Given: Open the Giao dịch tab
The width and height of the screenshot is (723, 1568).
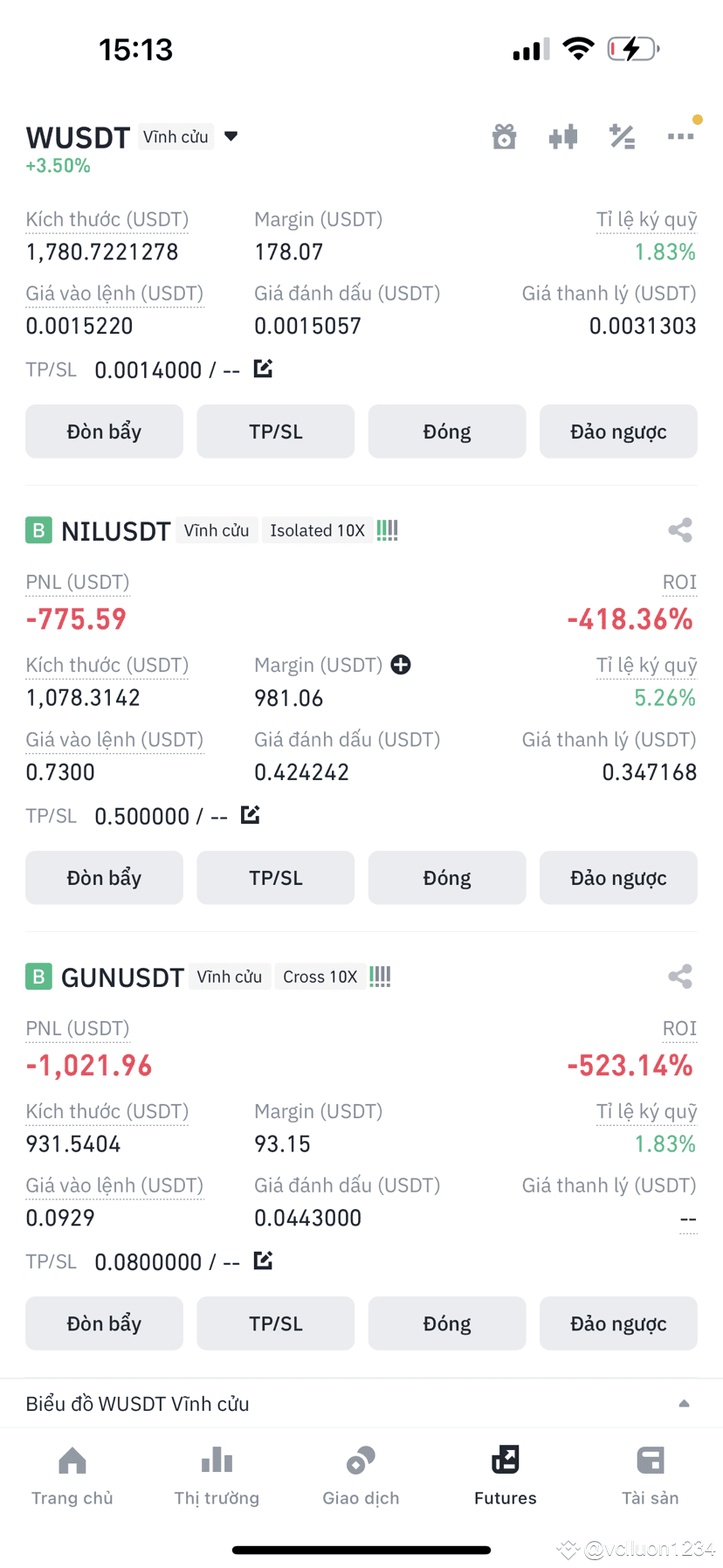Looking at the screenshot, I should coord(361,1476).
